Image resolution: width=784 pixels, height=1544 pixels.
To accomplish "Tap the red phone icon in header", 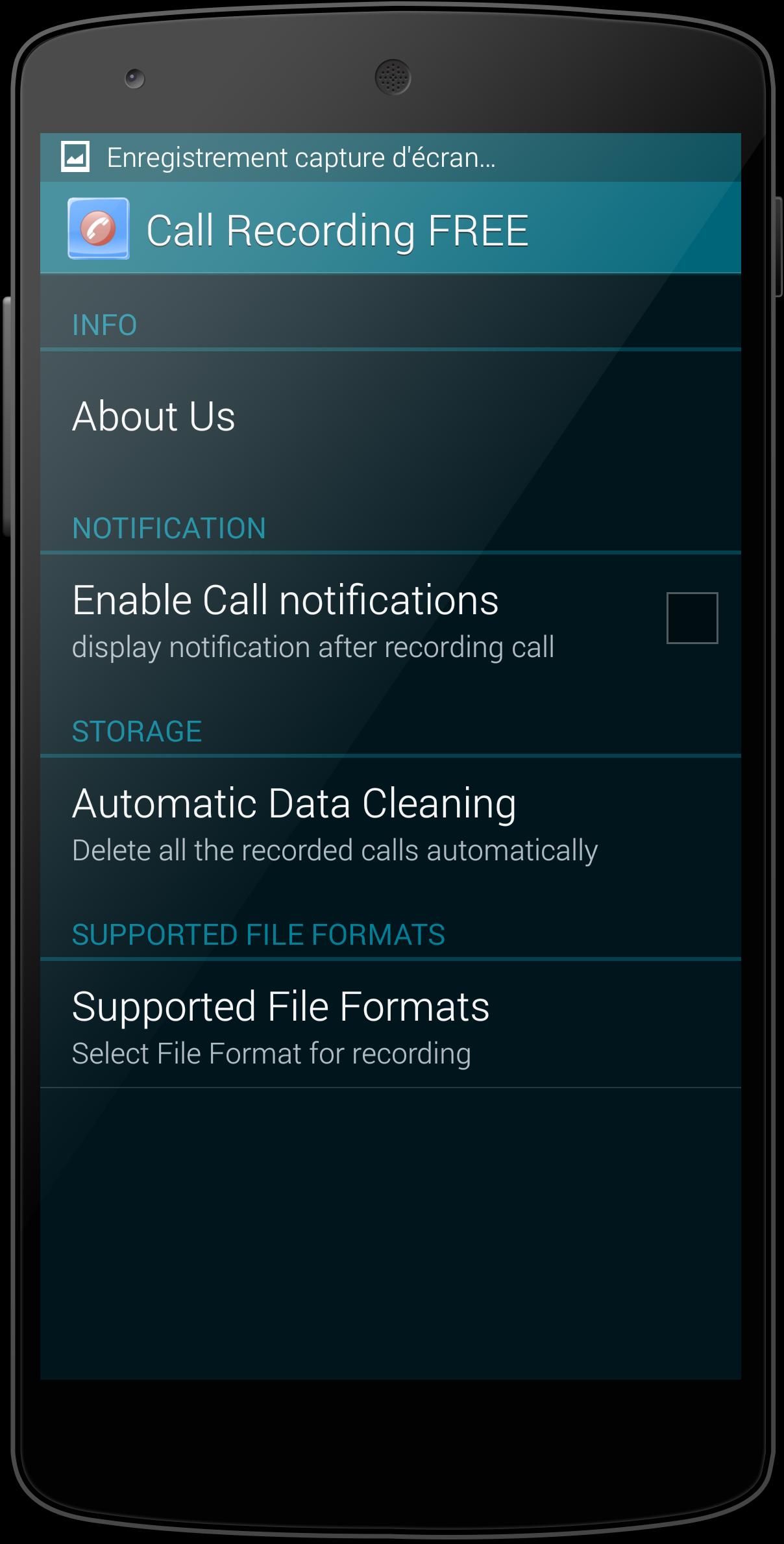I will (x=97, y=229).
